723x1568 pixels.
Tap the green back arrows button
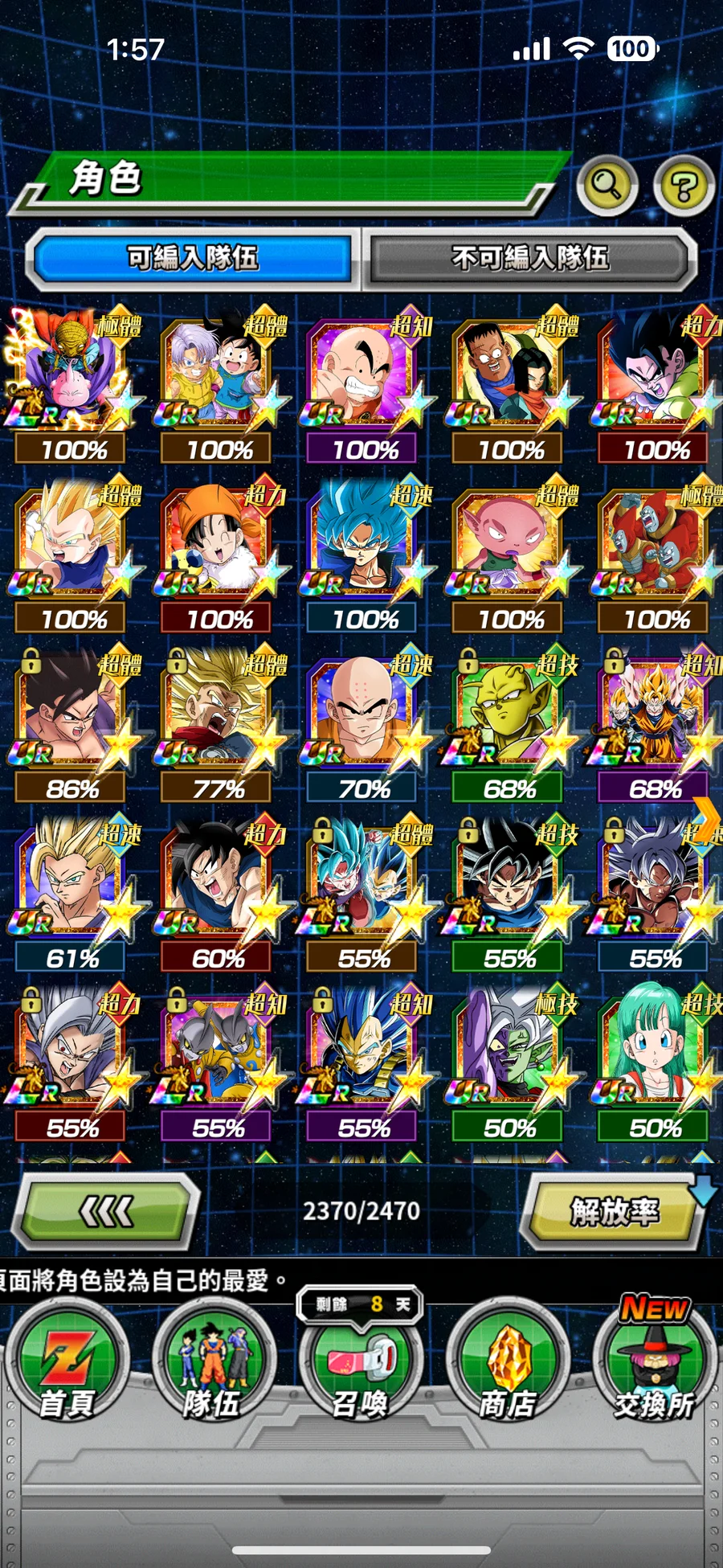[x=106, y=1210]
